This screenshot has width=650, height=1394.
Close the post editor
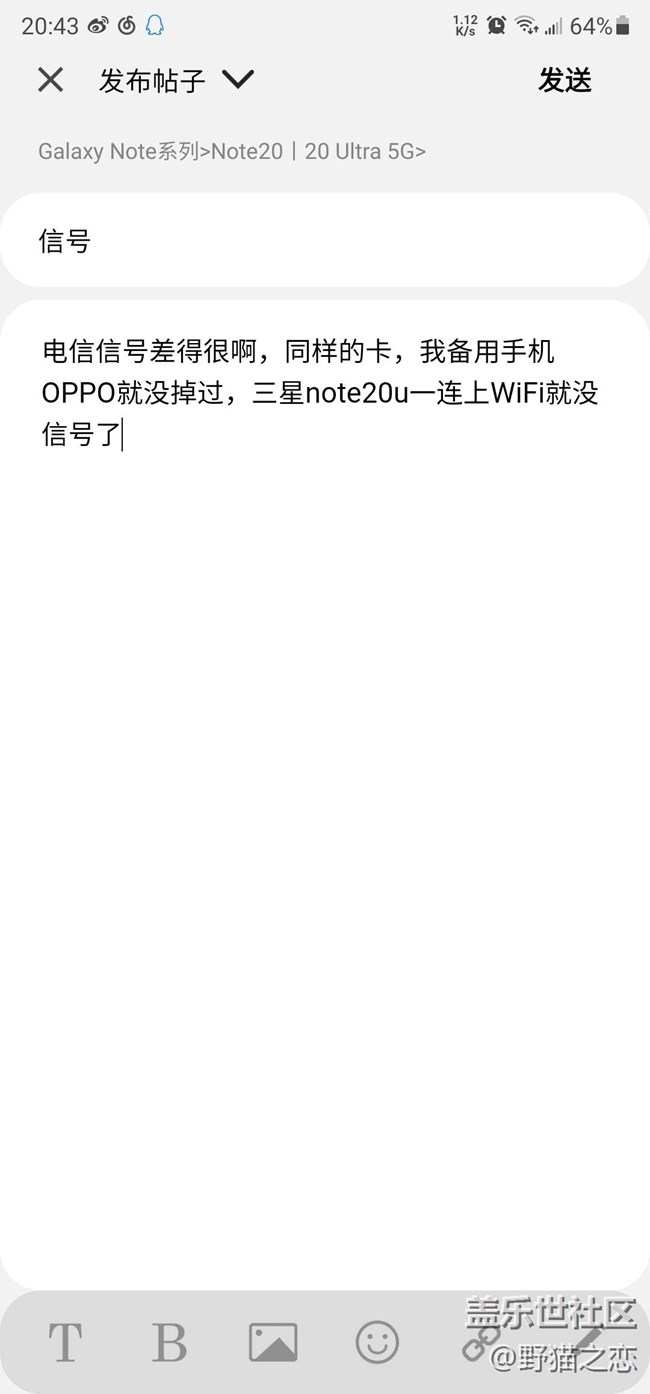(x=50, y=80)
